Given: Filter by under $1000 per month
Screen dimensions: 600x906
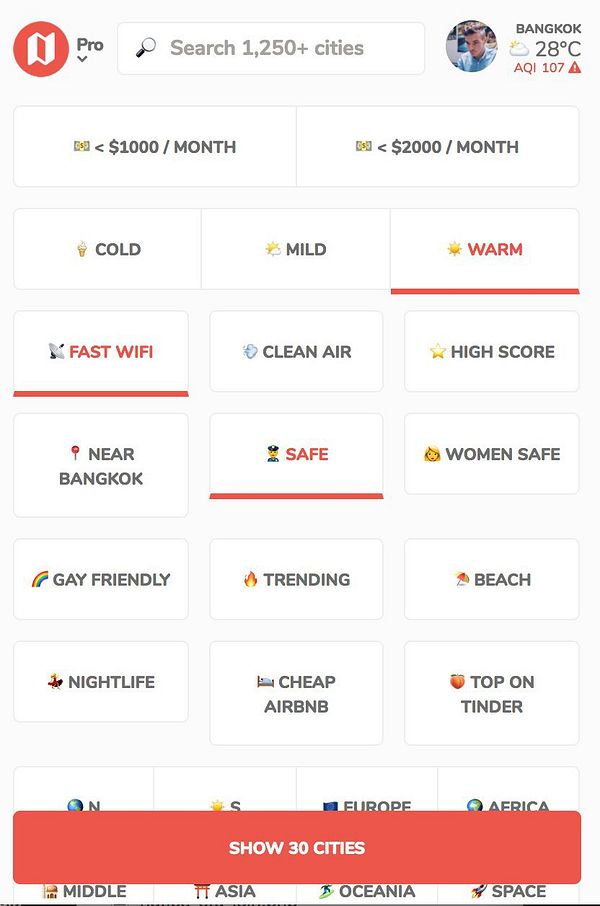Looking at the screenshot, I should [155, 147].
